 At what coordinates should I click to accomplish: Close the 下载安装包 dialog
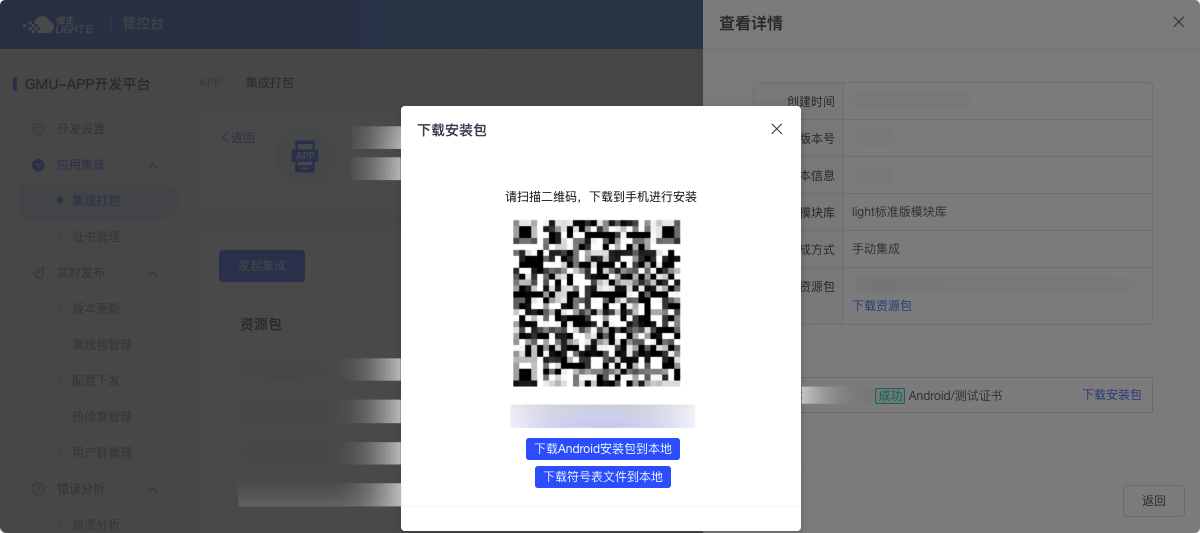776,129
